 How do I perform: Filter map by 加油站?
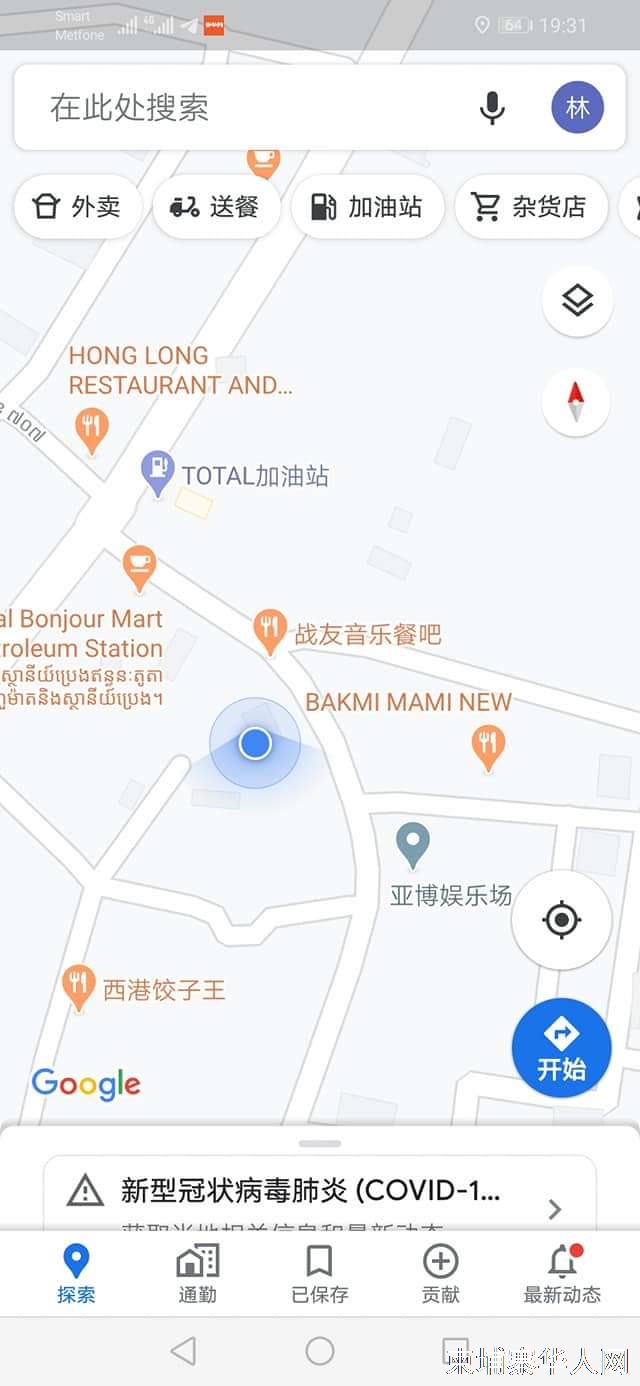pyautogui.click(x=367, y=207)
